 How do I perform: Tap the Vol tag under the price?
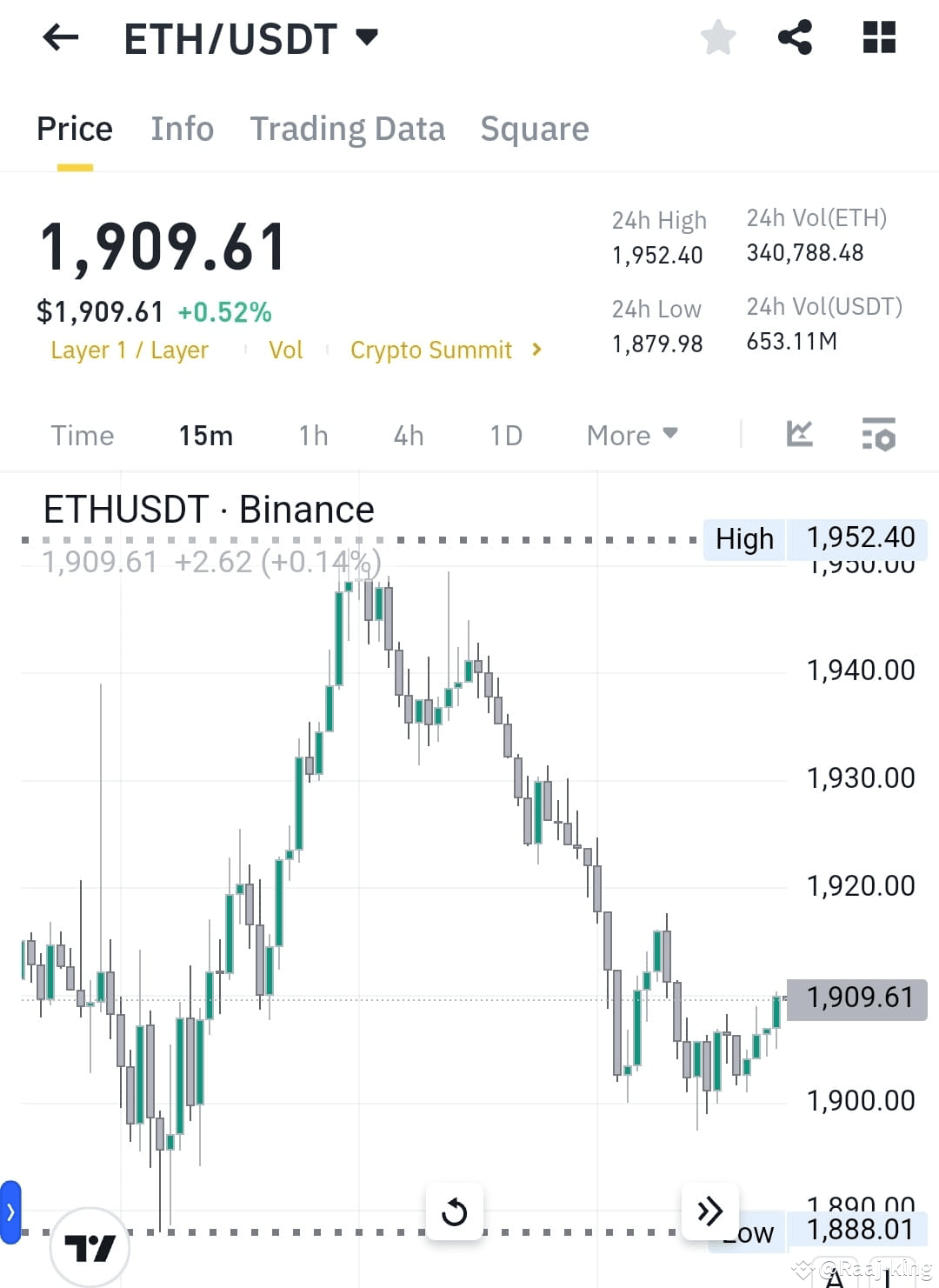(x=285, y=350)
